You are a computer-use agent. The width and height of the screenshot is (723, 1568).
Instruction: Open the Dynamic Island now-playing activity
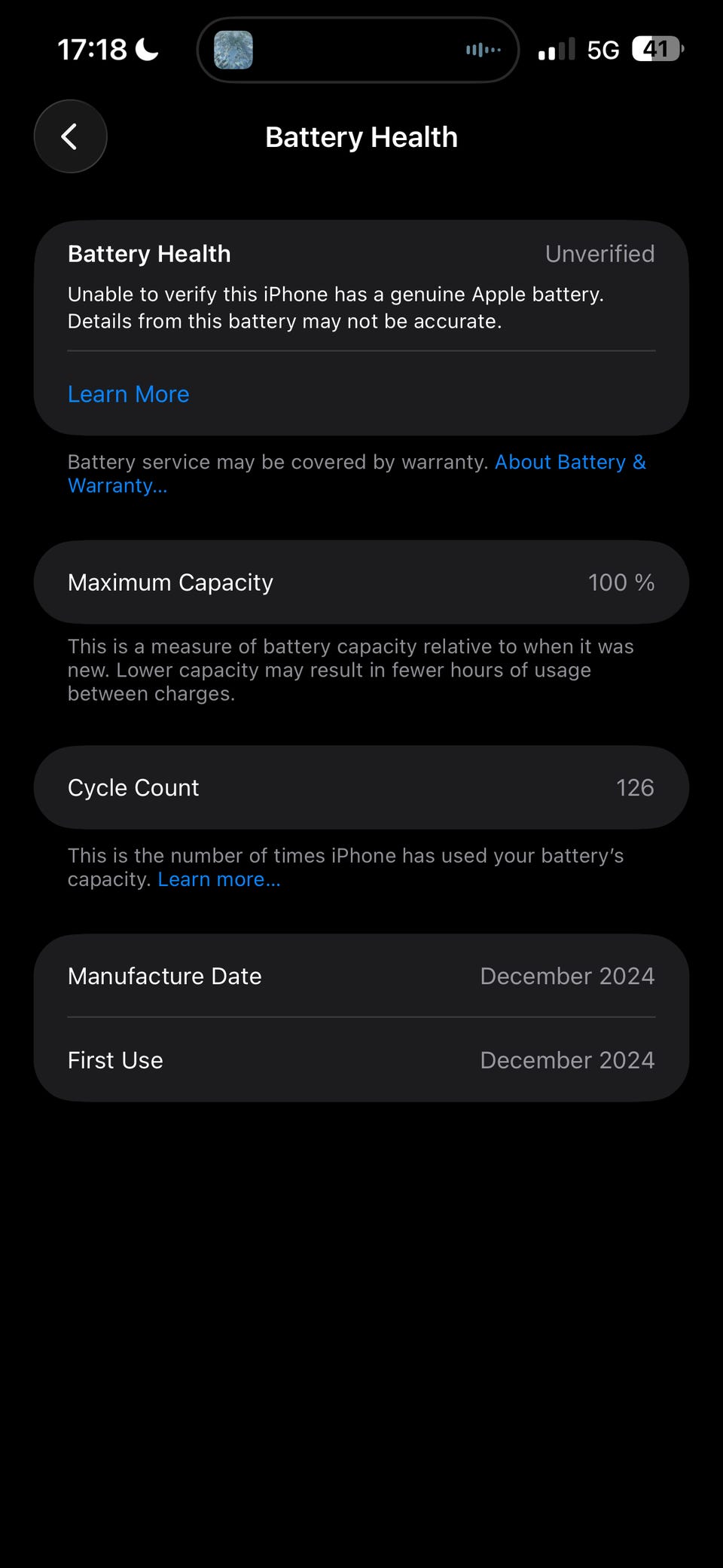point(358,50)
